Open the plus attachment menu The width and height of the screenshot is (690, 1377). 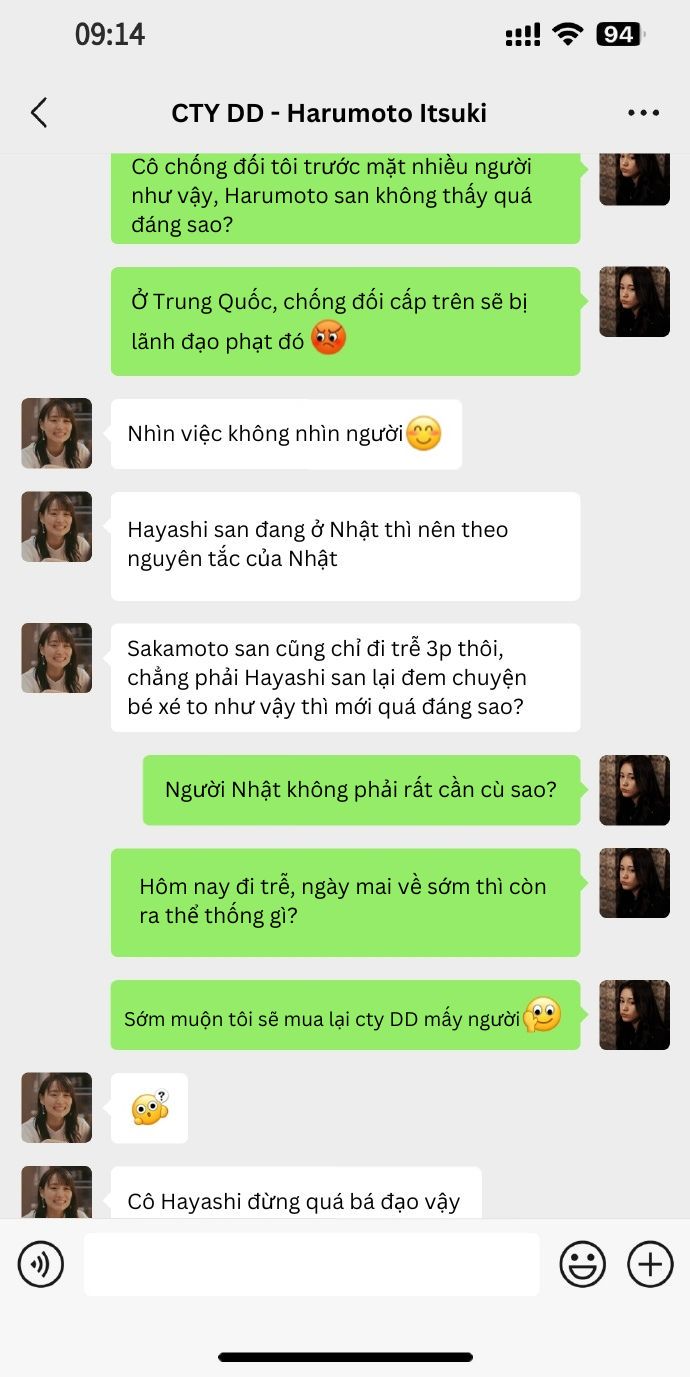650,1264
